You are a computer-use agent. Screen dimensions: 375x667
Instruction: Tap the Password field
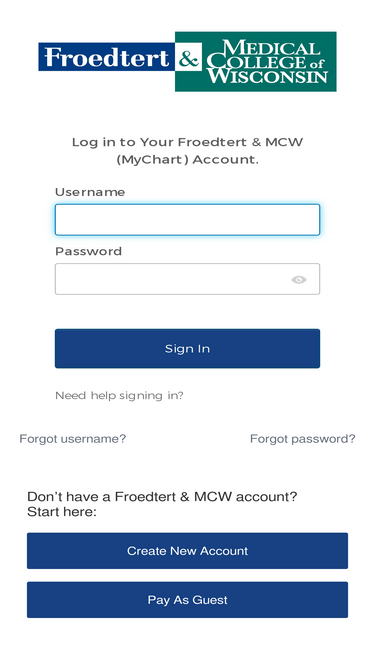pyautogui.click(x=187, y=279)
